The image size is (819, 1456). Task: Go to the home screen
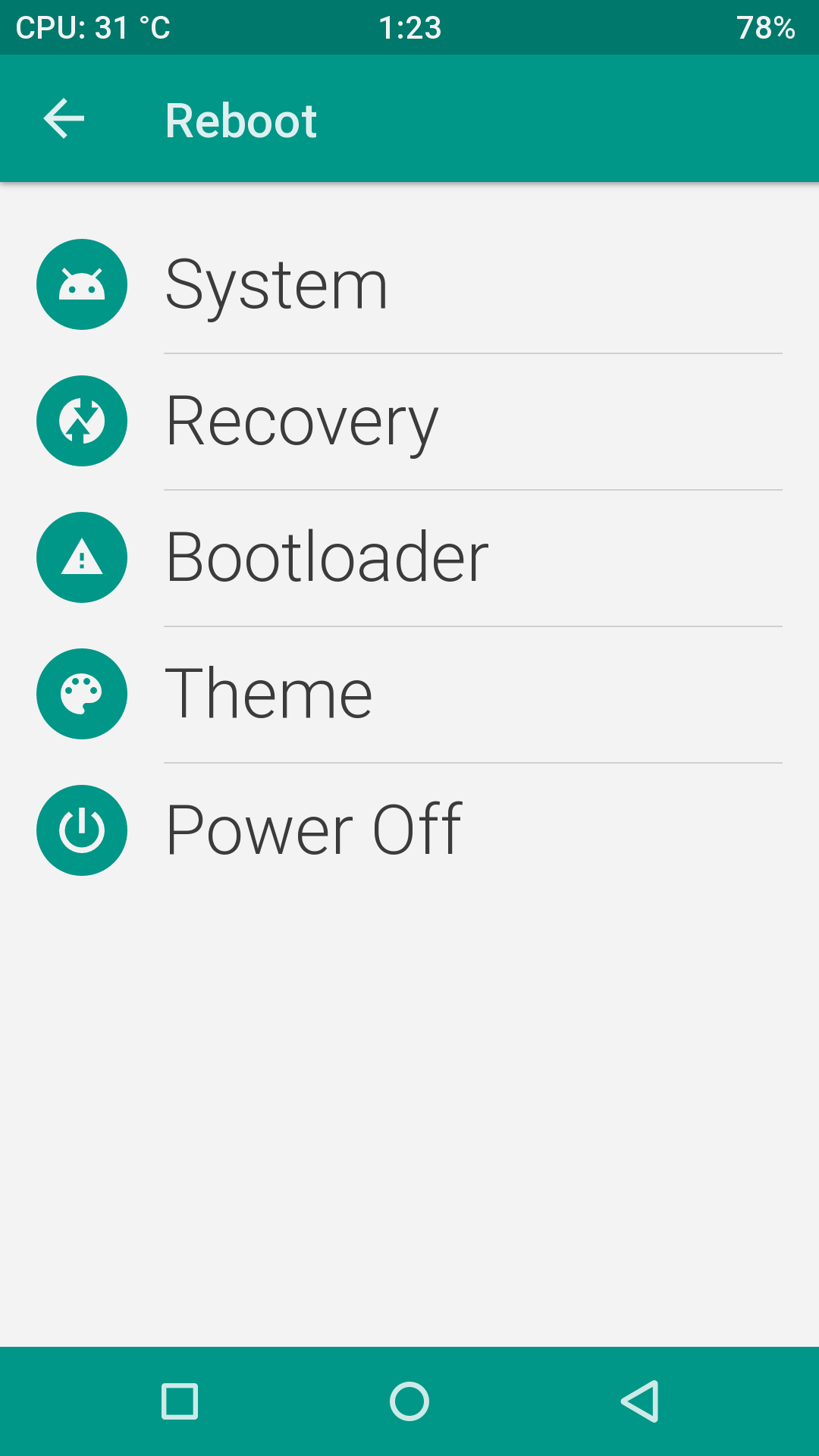(409, 1401)
